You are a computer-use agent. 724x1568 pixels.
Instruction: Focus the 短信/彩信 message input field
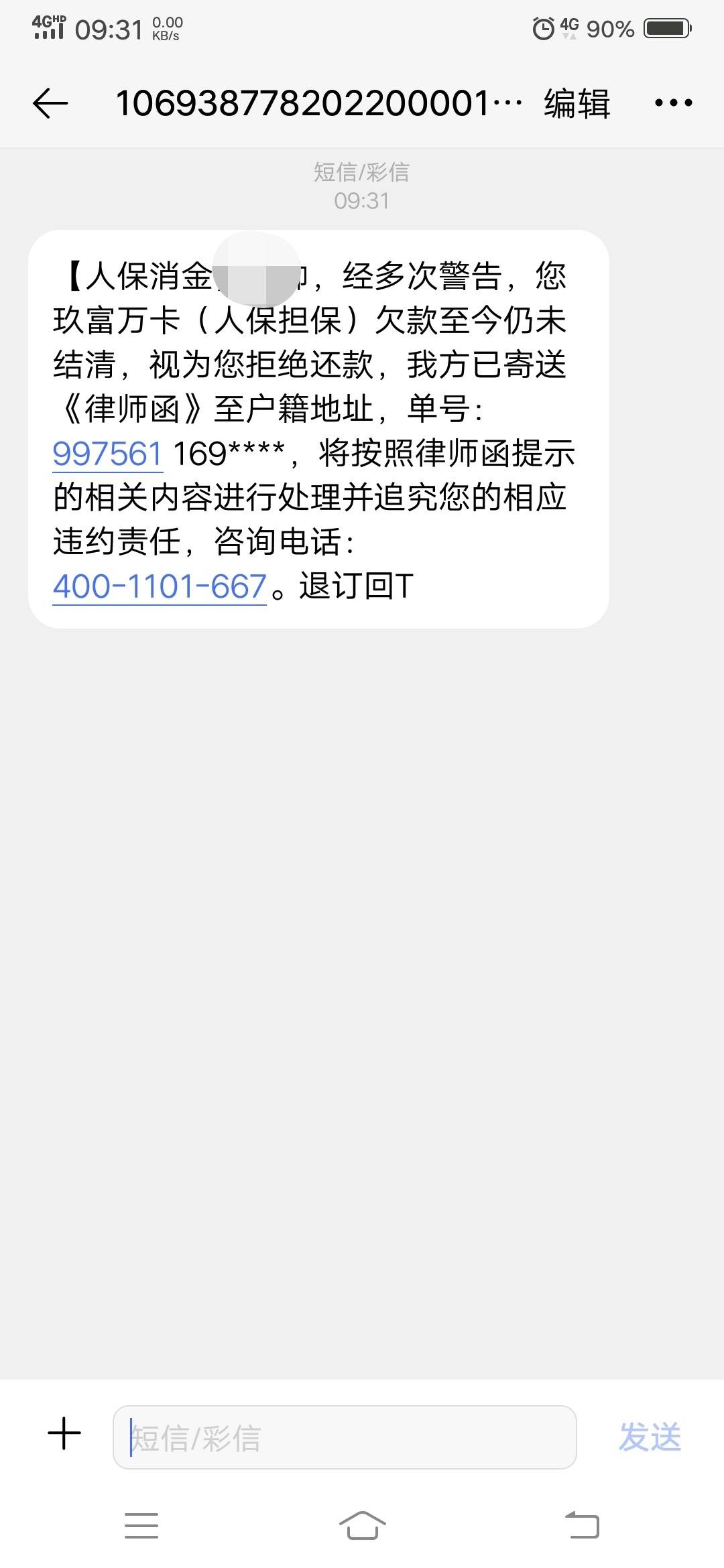pos(345,1437)
